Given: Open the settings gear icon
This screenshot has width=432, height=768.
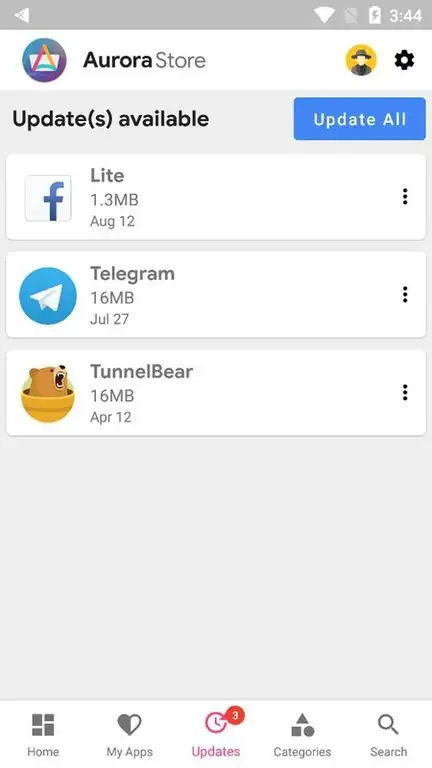Looking at the screenshot, I should pyautogui.click(x=404, y=60).
